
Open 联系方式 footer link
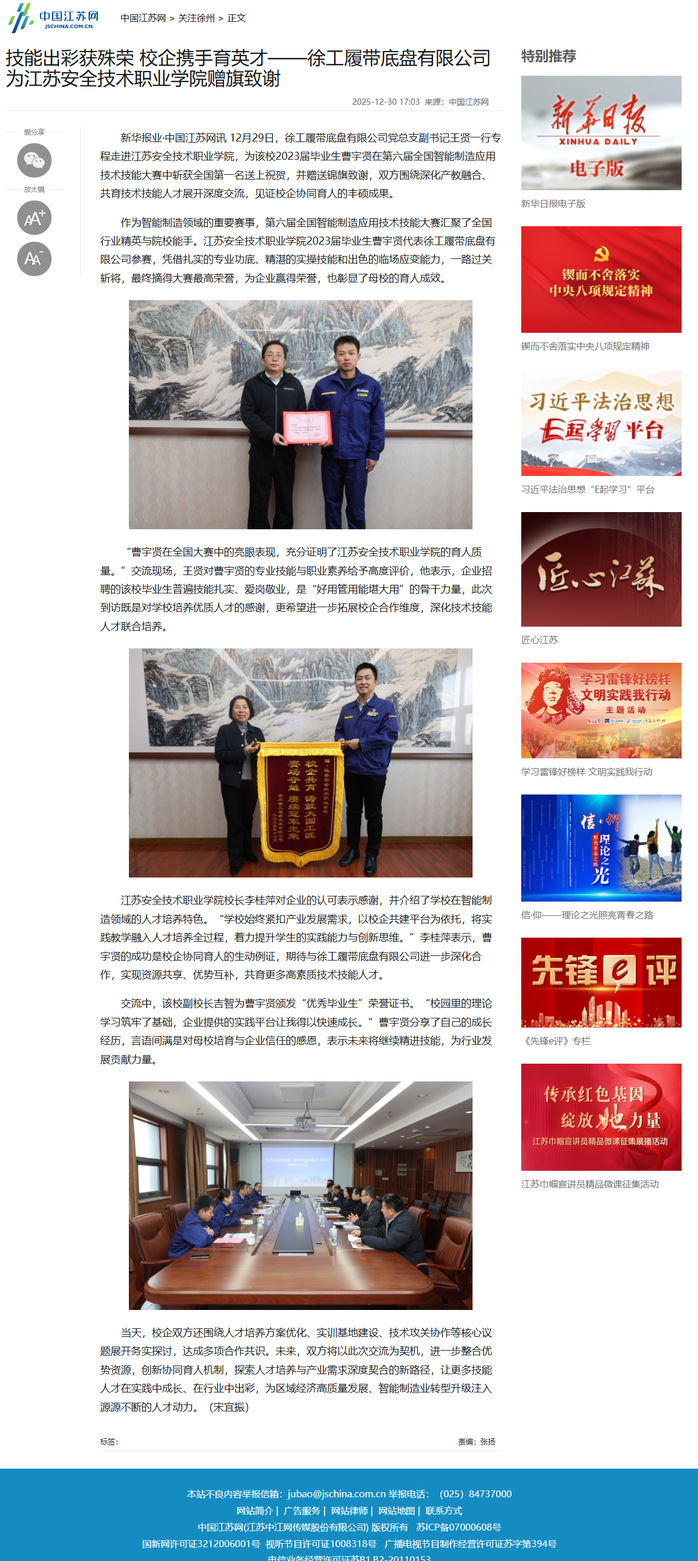pos(444,1510)
